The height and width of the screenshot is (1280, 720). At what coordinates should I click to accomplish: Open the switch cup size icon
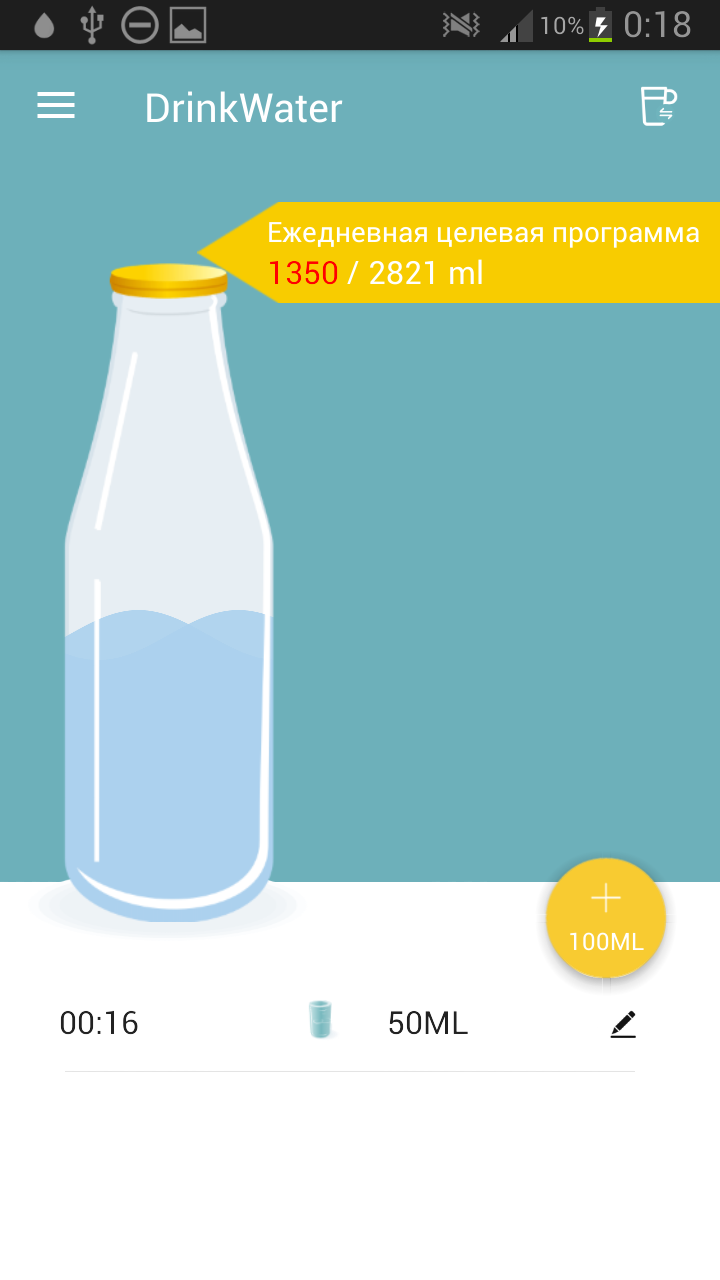pyautogui.click(x=659, y=107)
